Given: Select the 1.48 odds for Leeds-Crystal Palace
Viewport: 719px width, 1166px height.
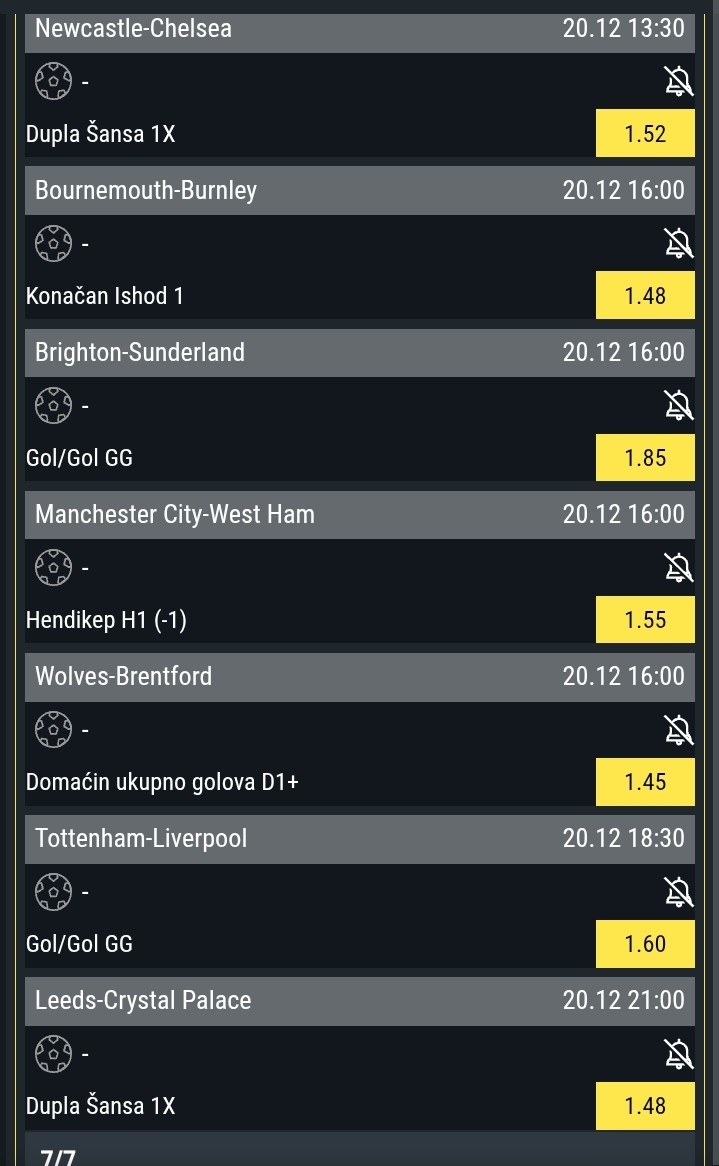Looking at the screenshot, I should tap(645, 1106).
